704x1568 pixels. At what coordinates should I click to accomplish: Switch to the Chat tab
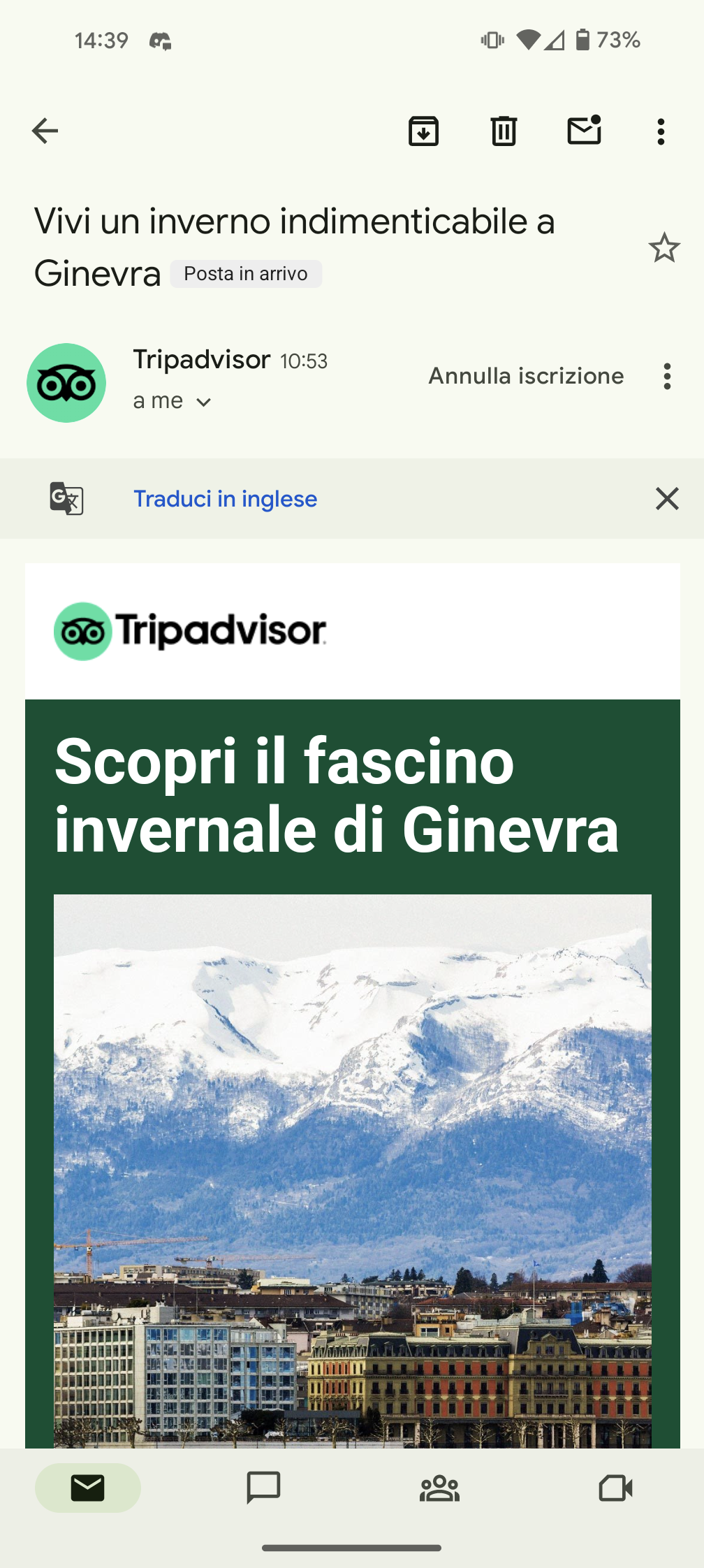pos(264,1488)
